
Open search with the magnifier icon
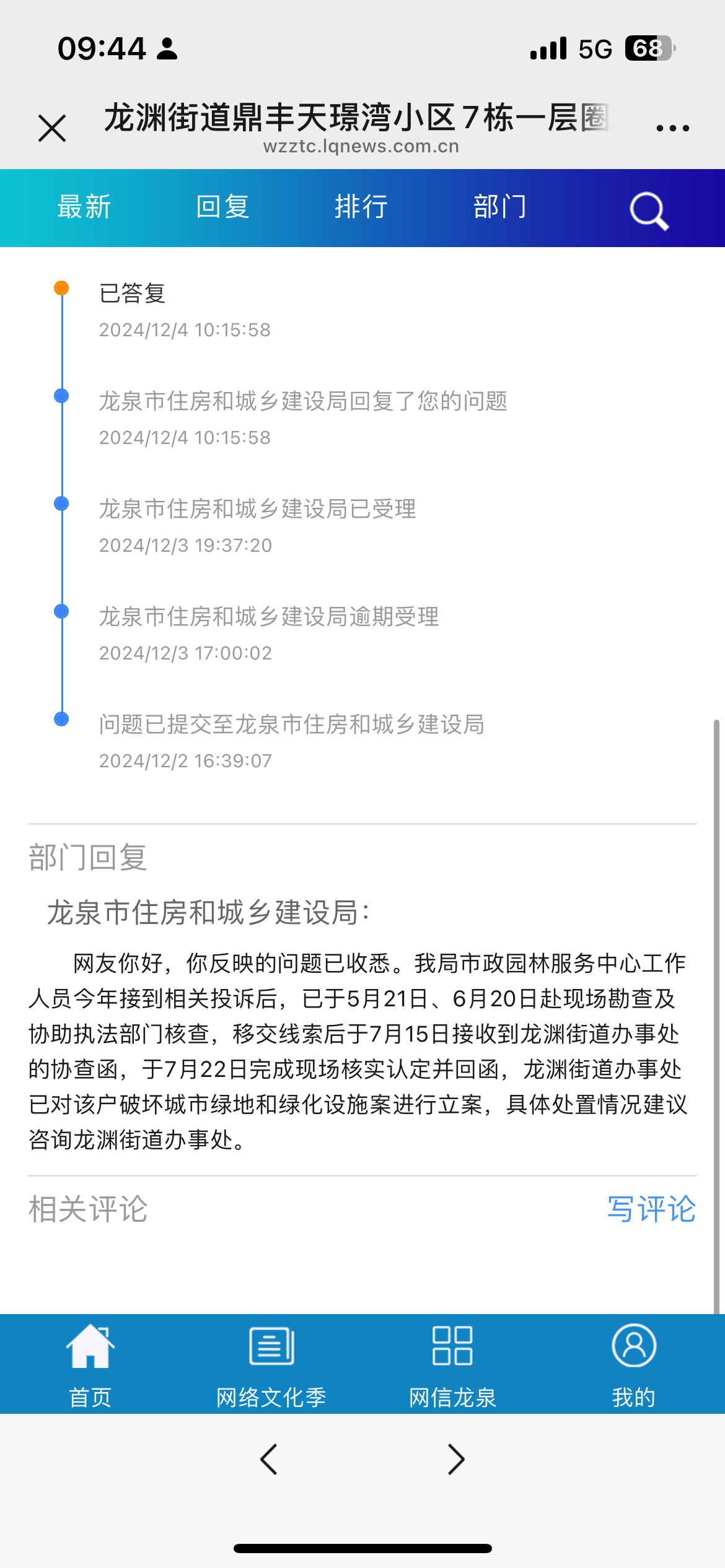click(649, 211)
